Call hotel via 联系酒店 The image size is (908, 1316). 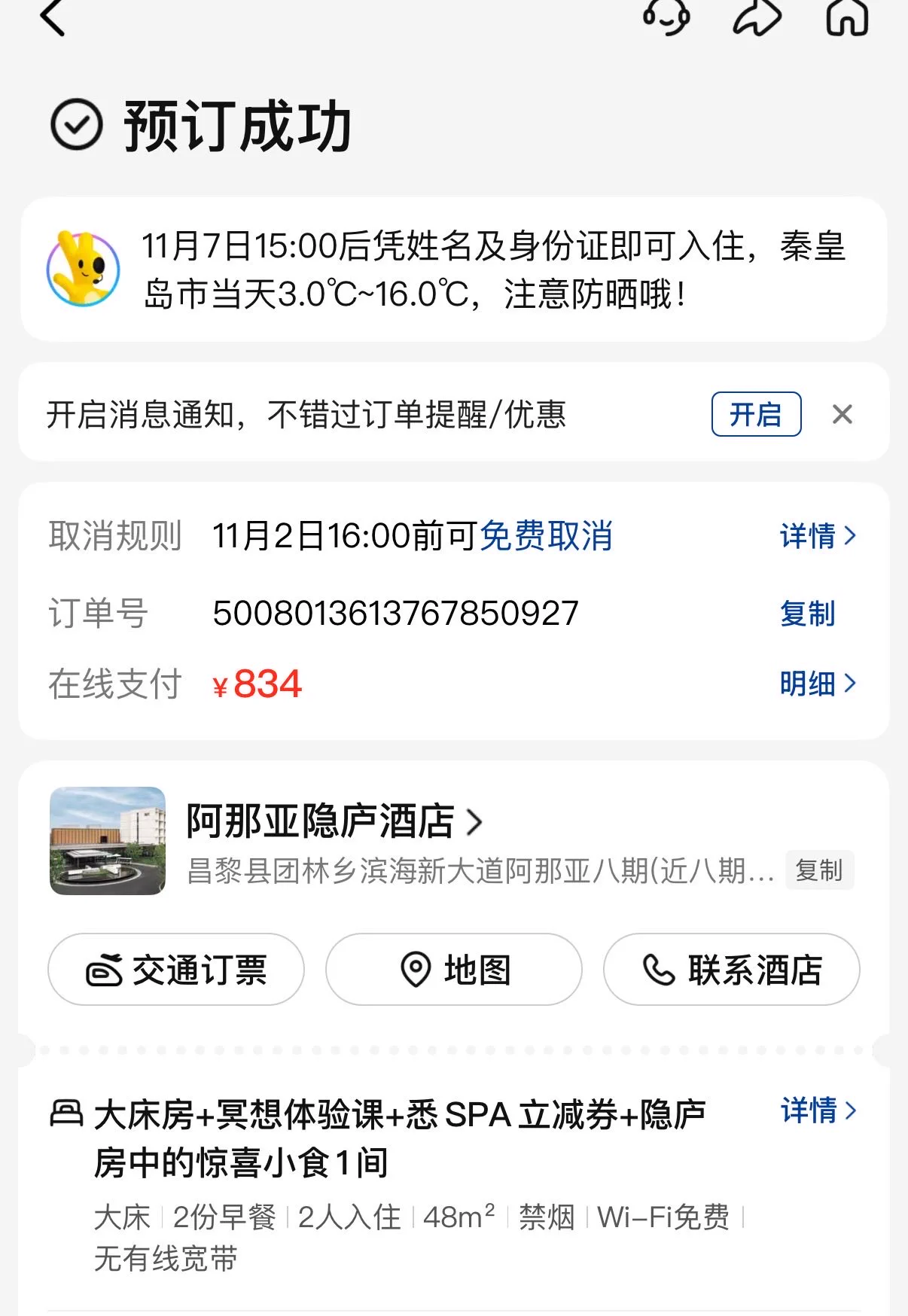click(x=731, y=970)
